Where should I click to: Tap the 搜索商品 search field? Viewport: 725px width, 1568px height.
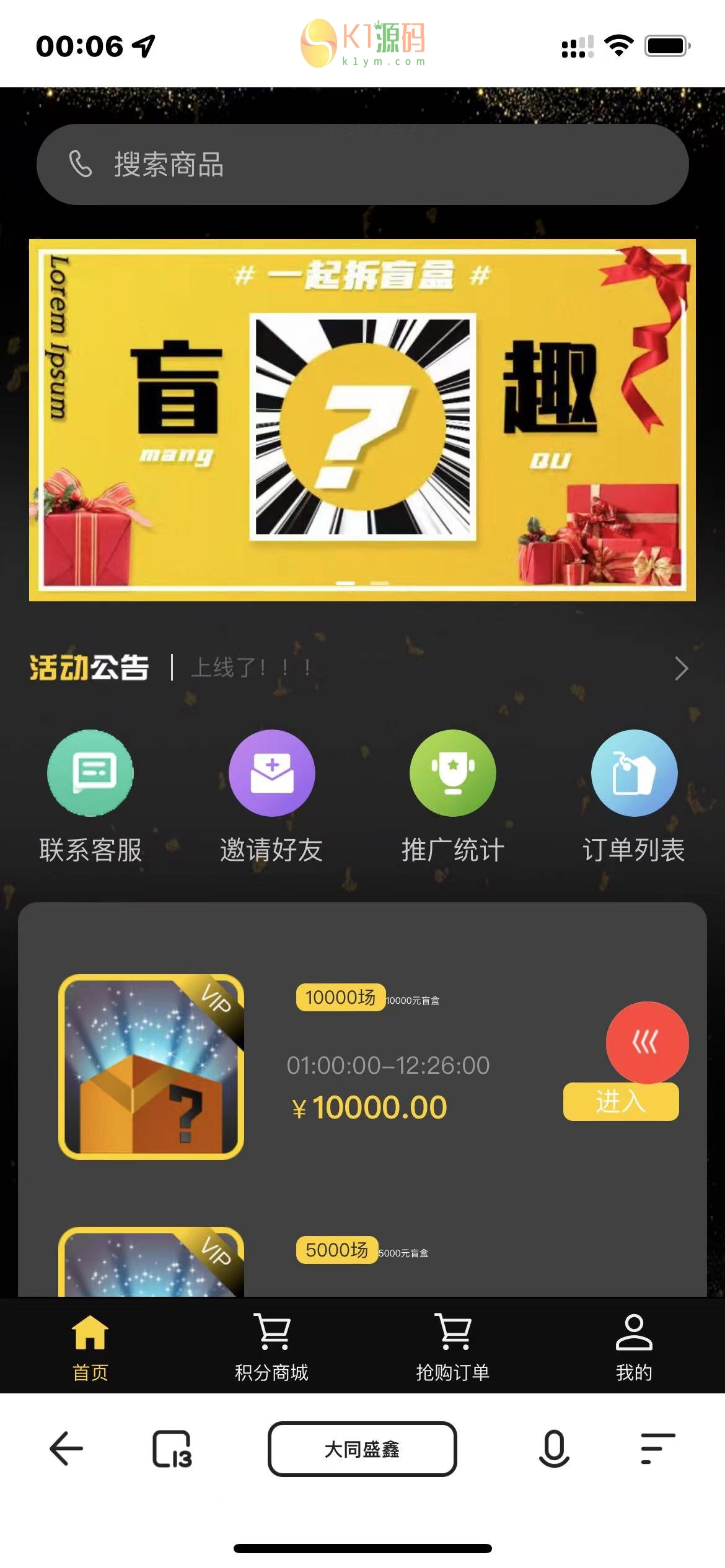362,165
